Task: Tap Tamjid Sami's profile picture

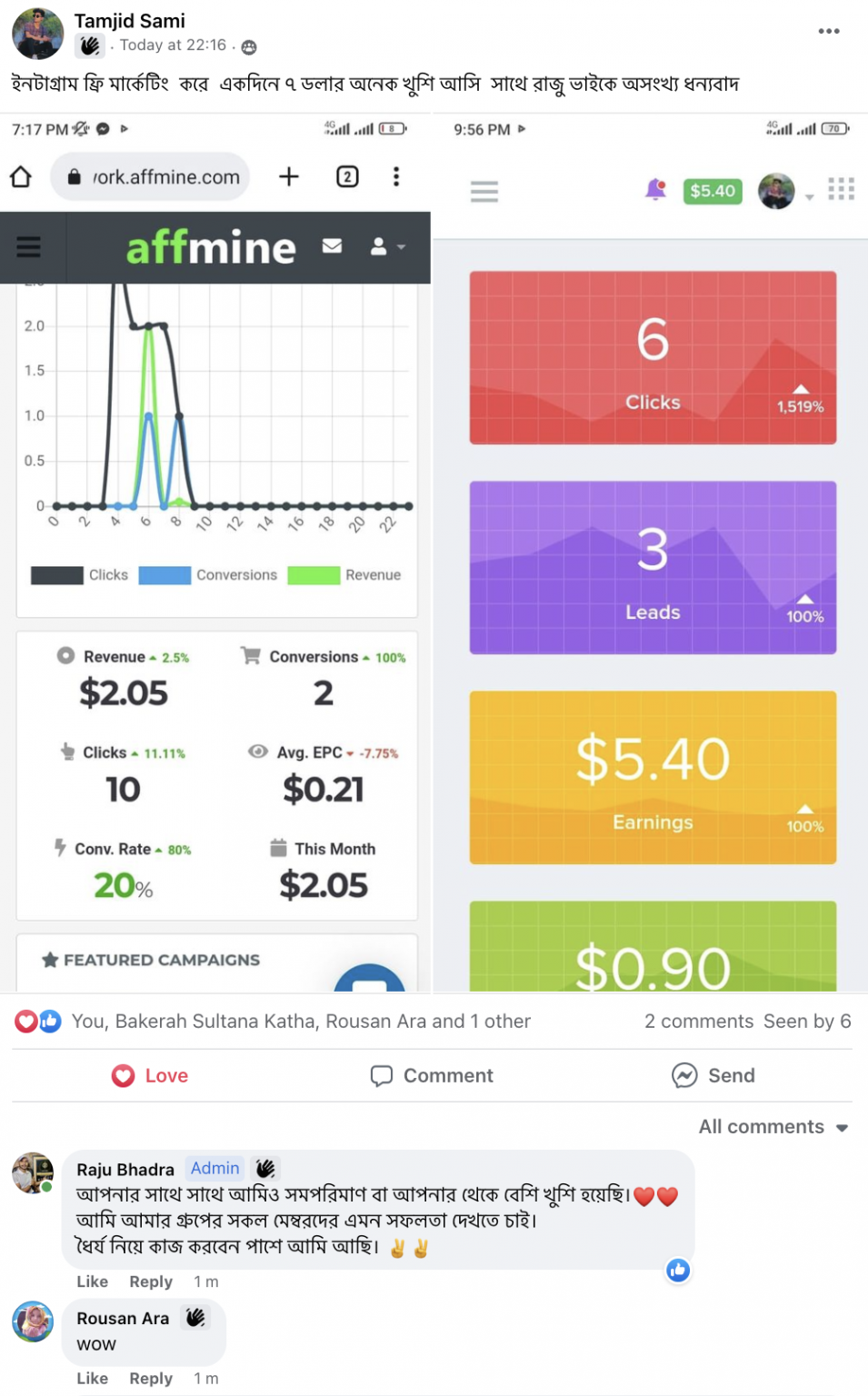Action: [x=37, y=34]
